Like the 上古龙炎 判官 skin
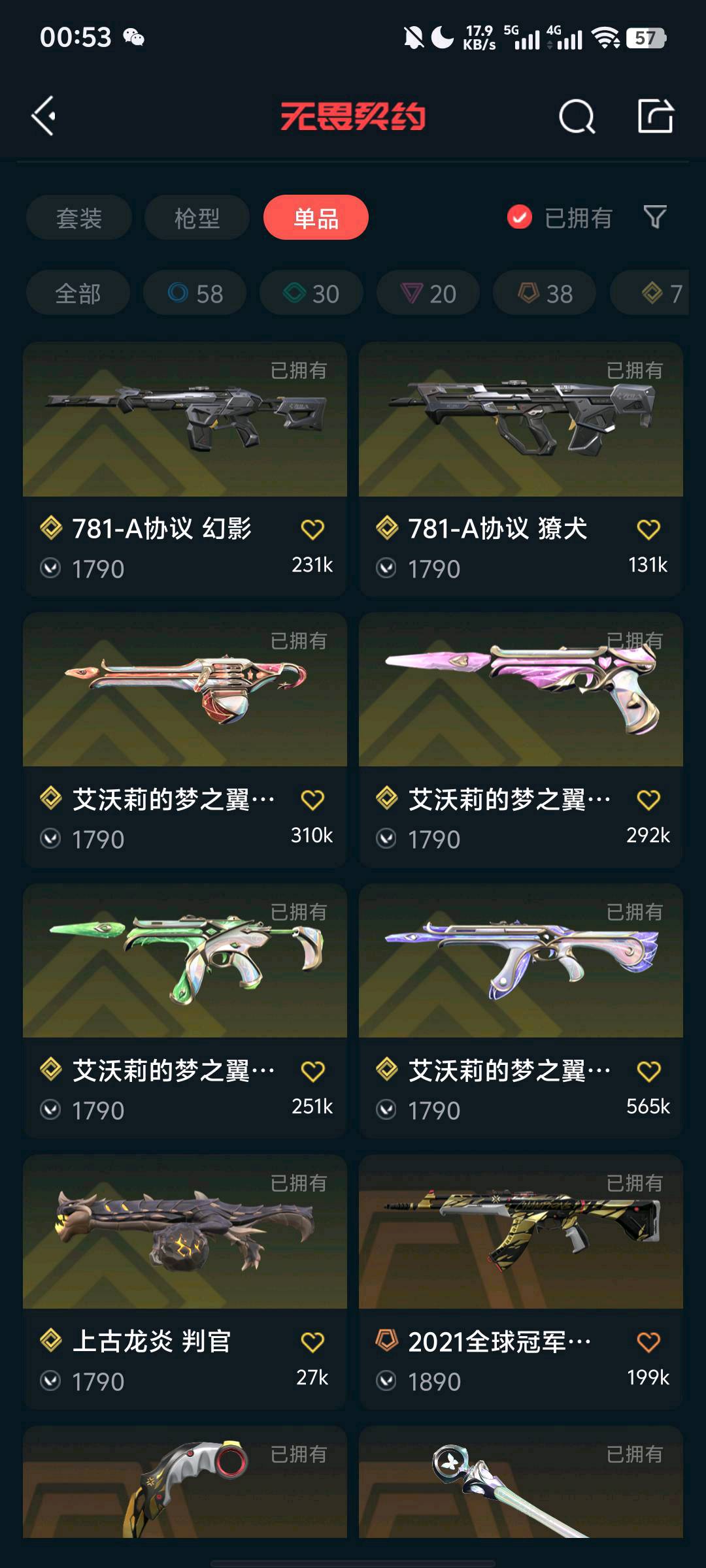 tap(312, 1342)
